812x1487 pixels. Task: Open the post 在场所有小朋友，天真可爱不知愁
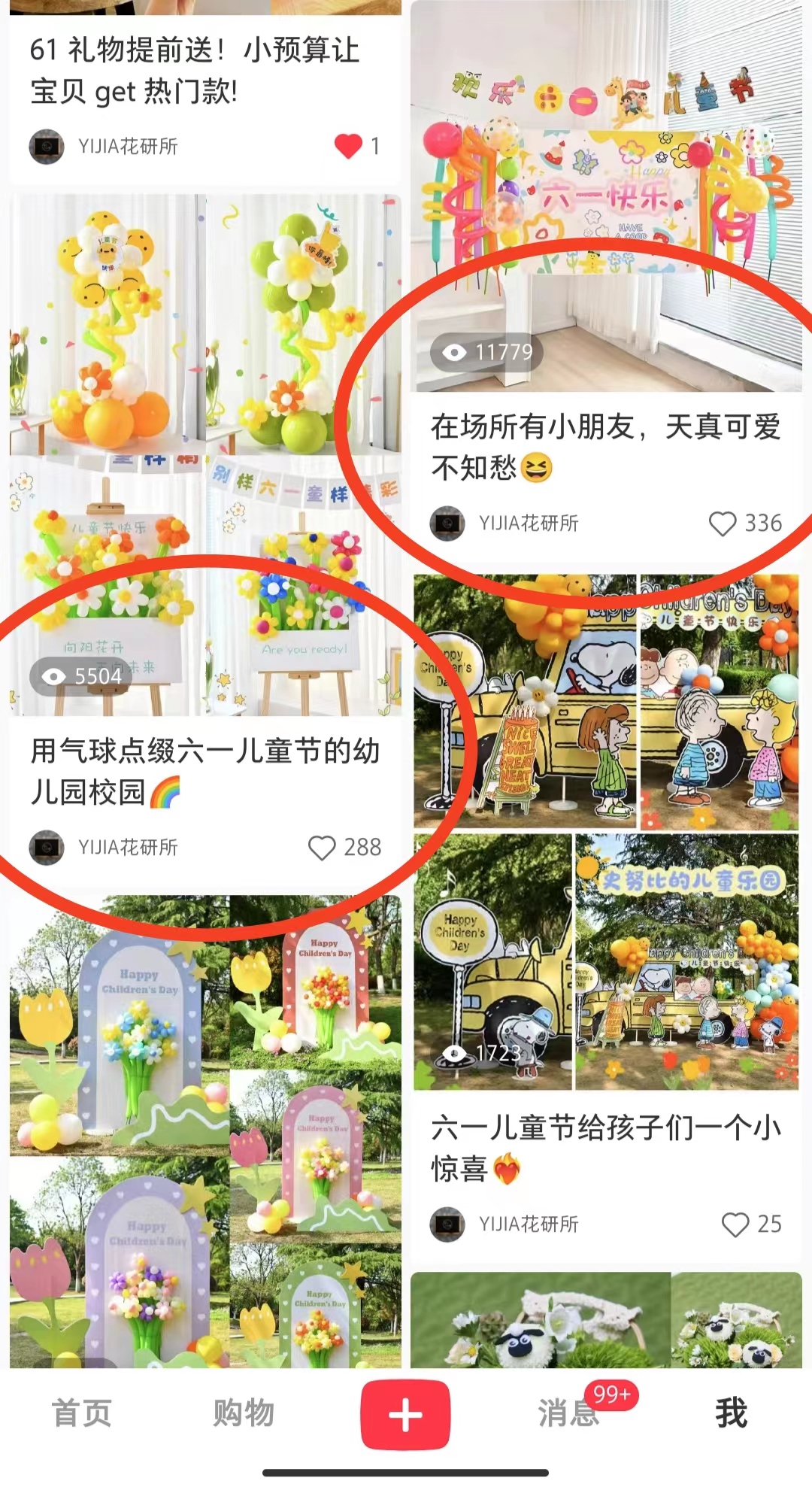605,447
